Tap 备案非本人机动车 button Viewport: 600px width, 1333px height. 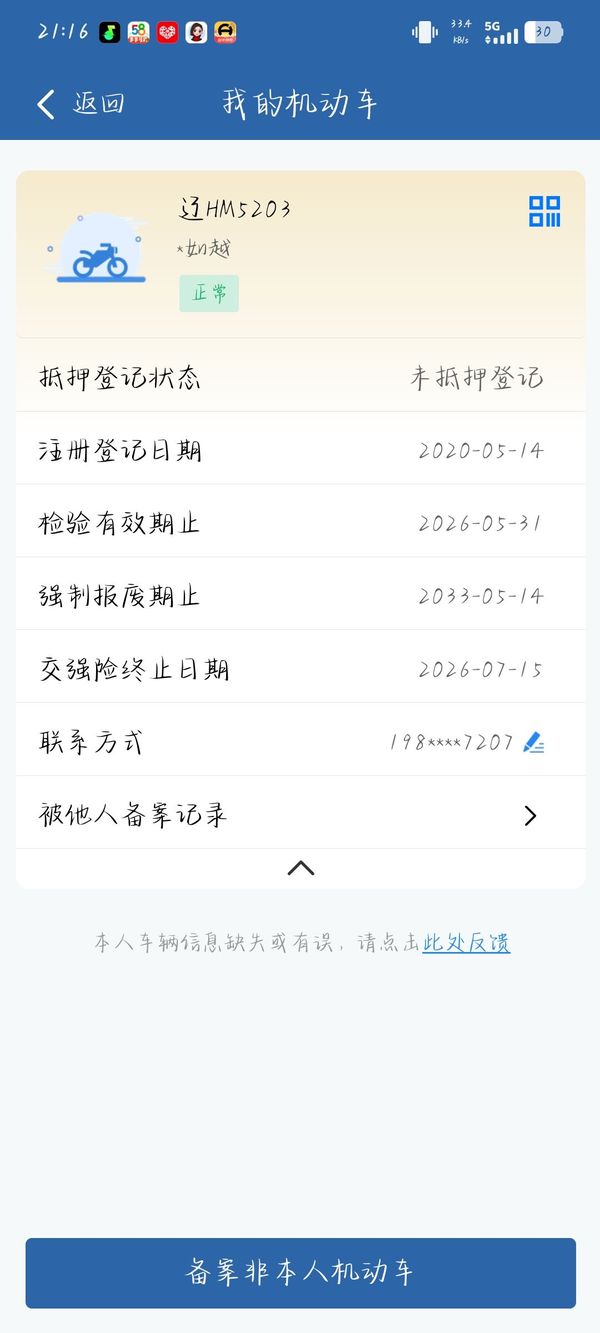pos(300,1272)
